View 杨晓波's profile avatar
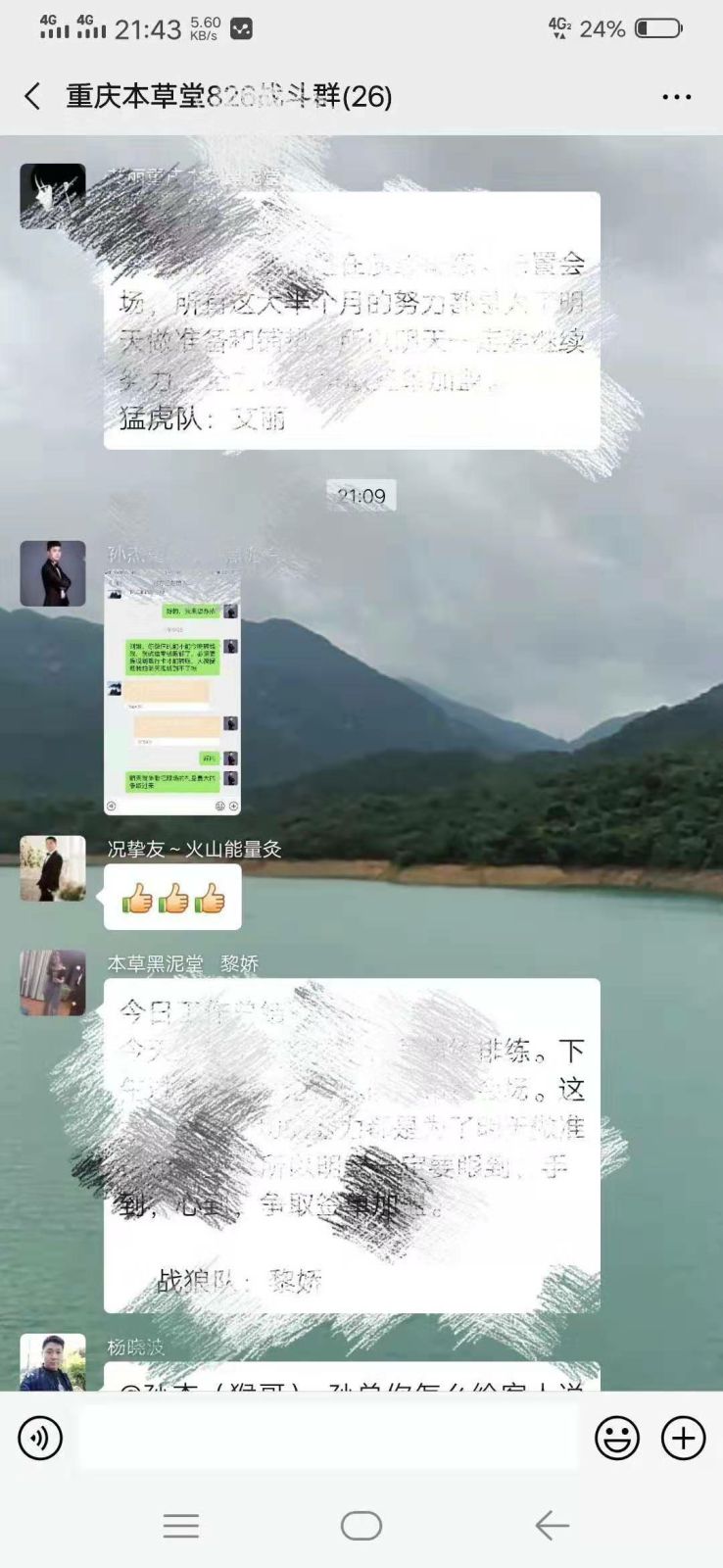 tap(53, 1363)
